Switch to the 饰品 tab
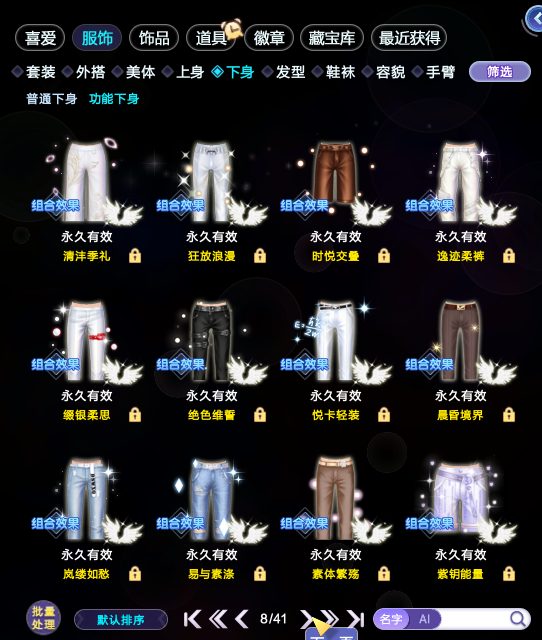 pyautogui.click(x=154, y=38)
